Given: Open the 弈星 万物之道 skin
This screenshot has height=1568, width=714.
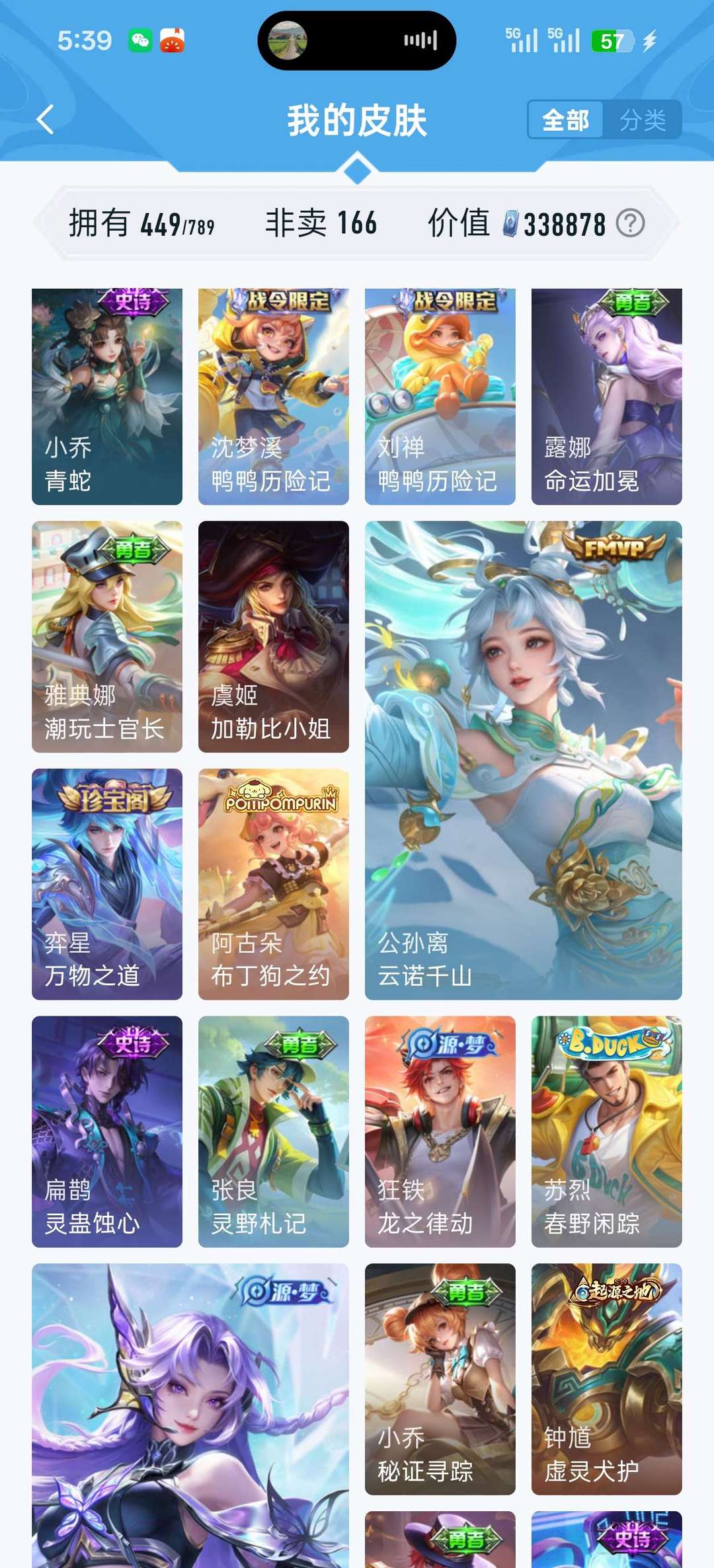Looking at the screenshot, I should (x=107, y=883).
